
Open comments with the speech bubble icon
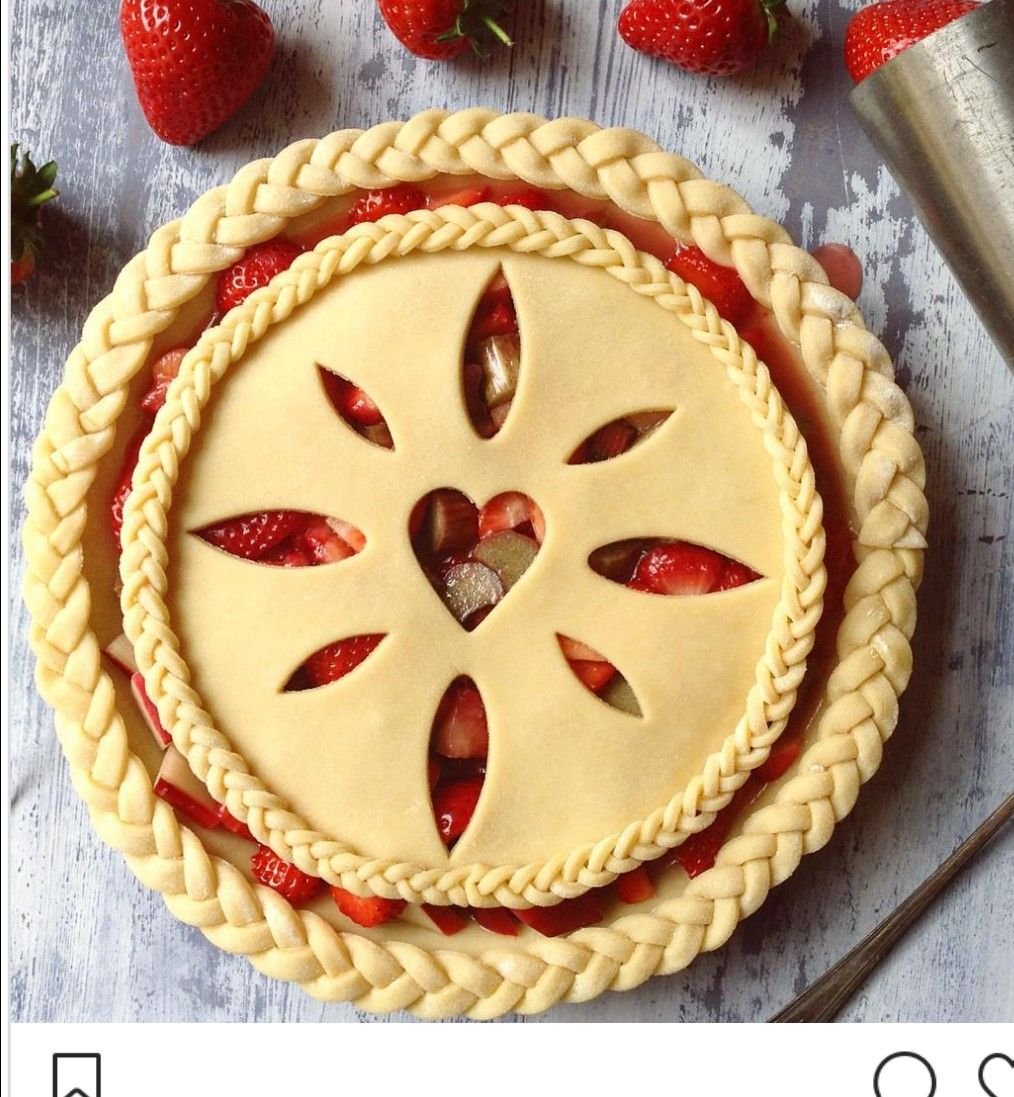(904, 1078)
